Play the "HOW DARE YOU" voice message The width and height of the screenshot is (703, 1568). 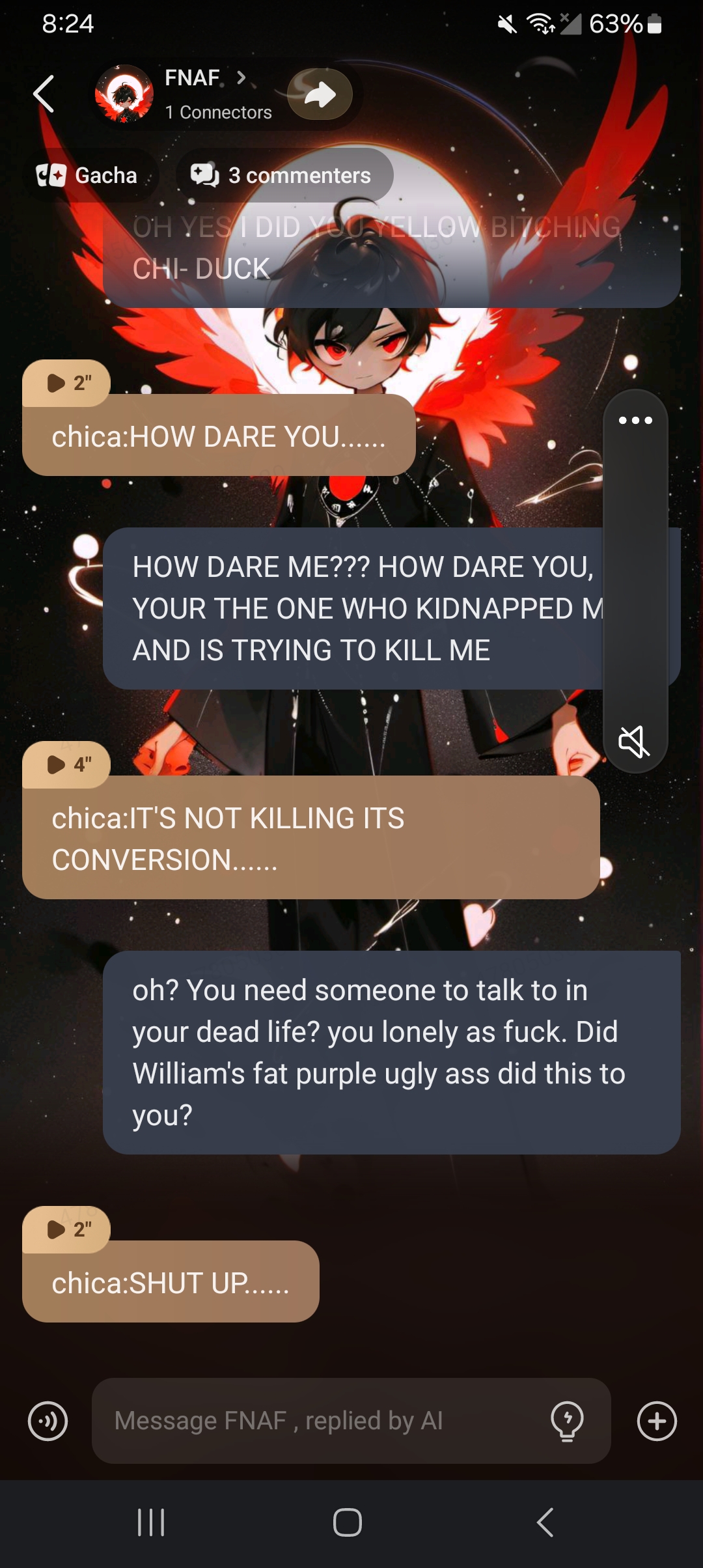pos(66,383)
